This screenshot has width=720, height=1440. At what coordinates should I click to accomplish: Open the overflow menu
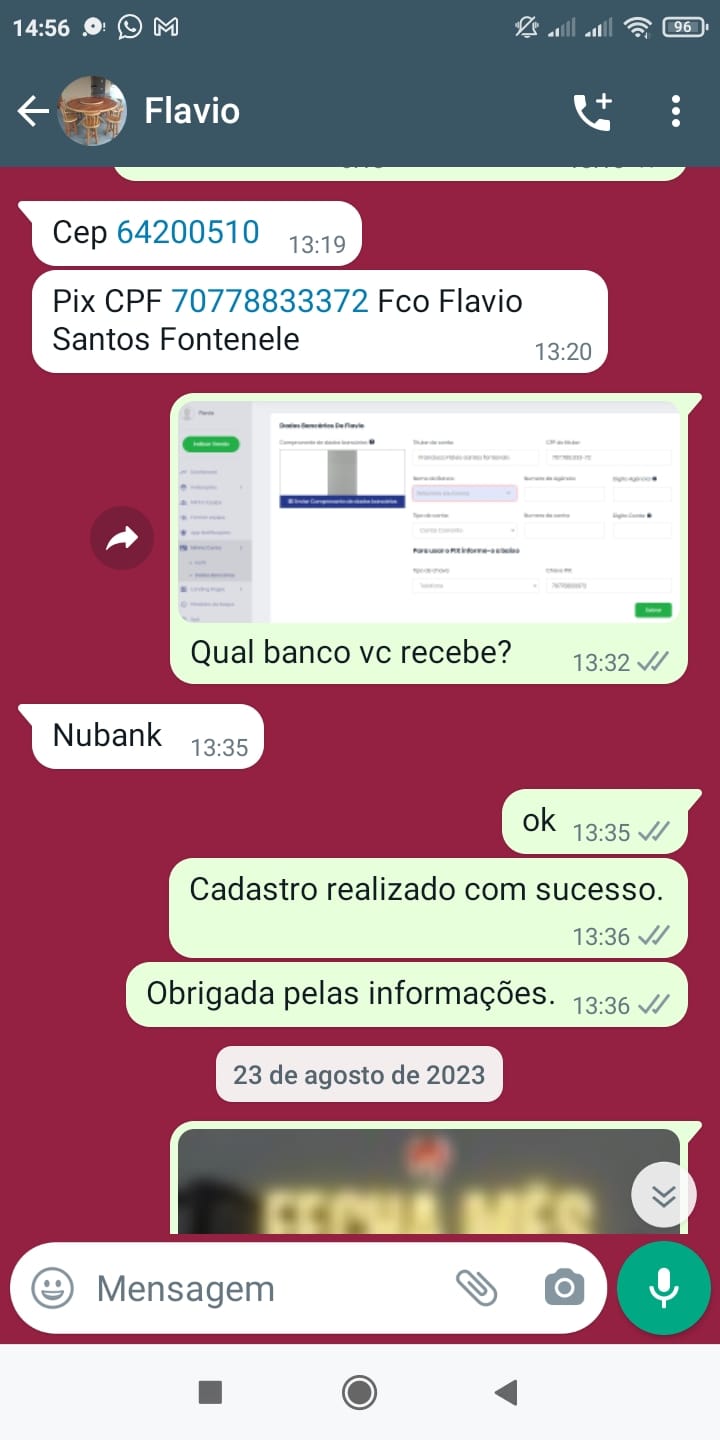(676, 111)
